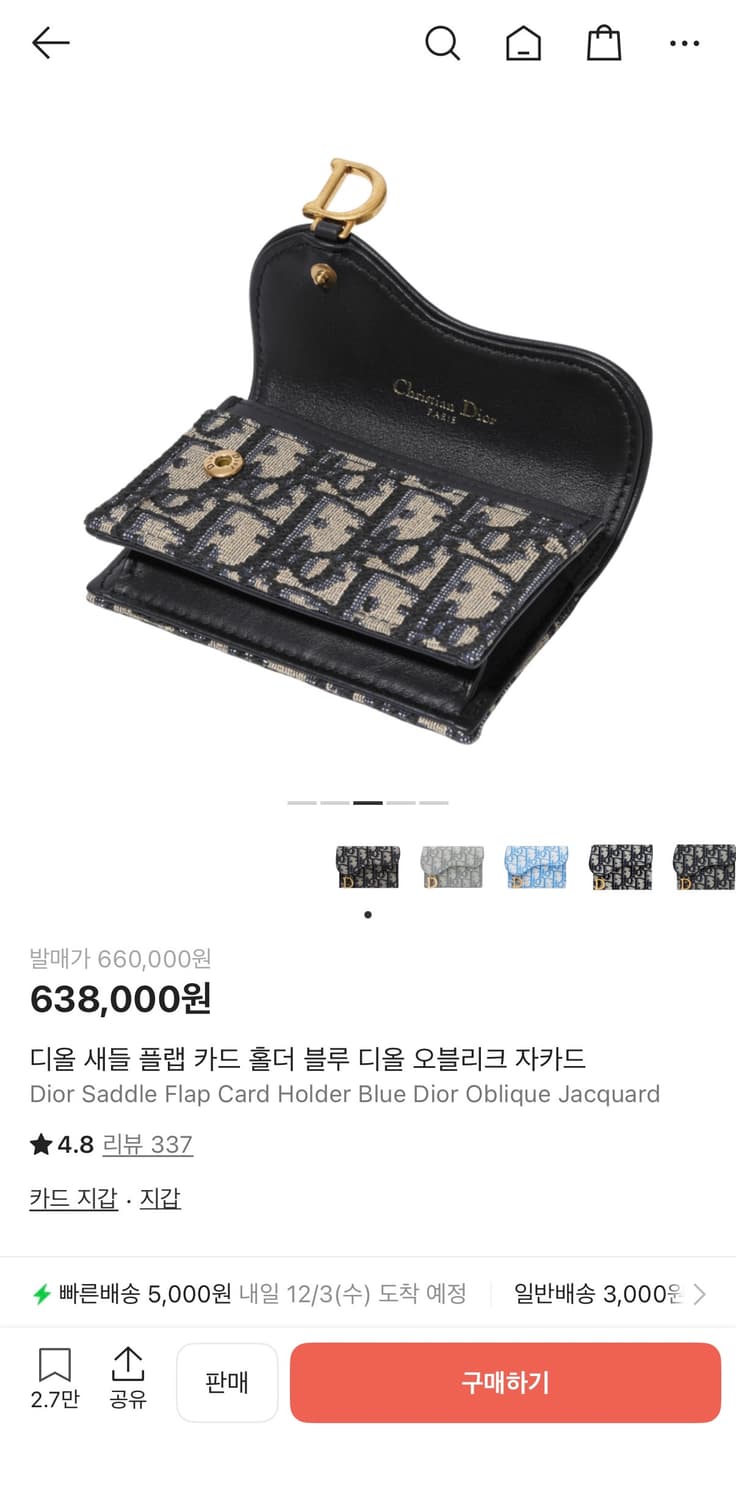Image resolution: width=736 pixels, height=1500 pixels.
Task: Tap the 구매하기 purchase button
Action: point(504,1382)
